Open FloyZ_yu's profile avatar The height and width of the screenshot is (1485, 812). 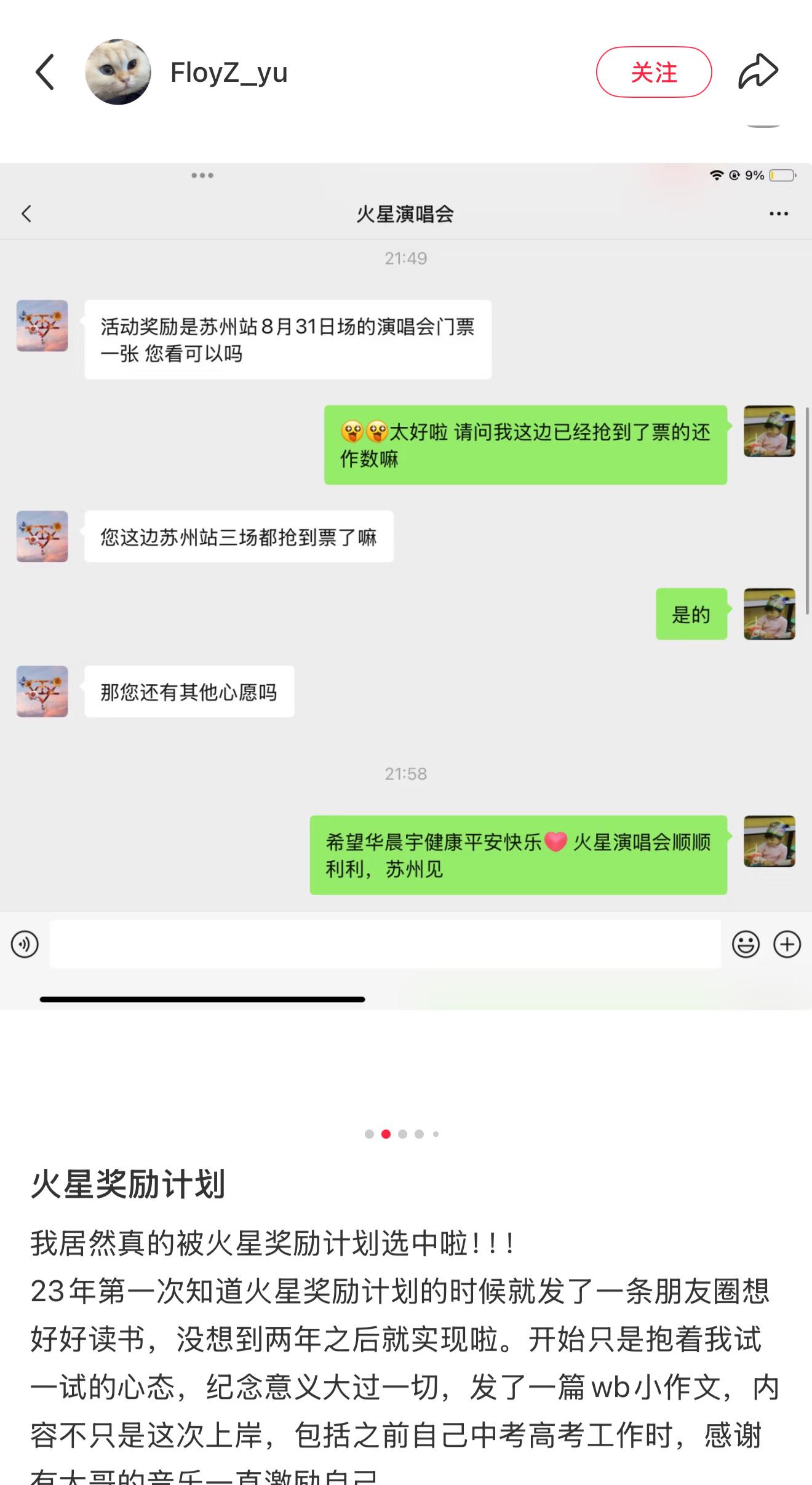117,73
